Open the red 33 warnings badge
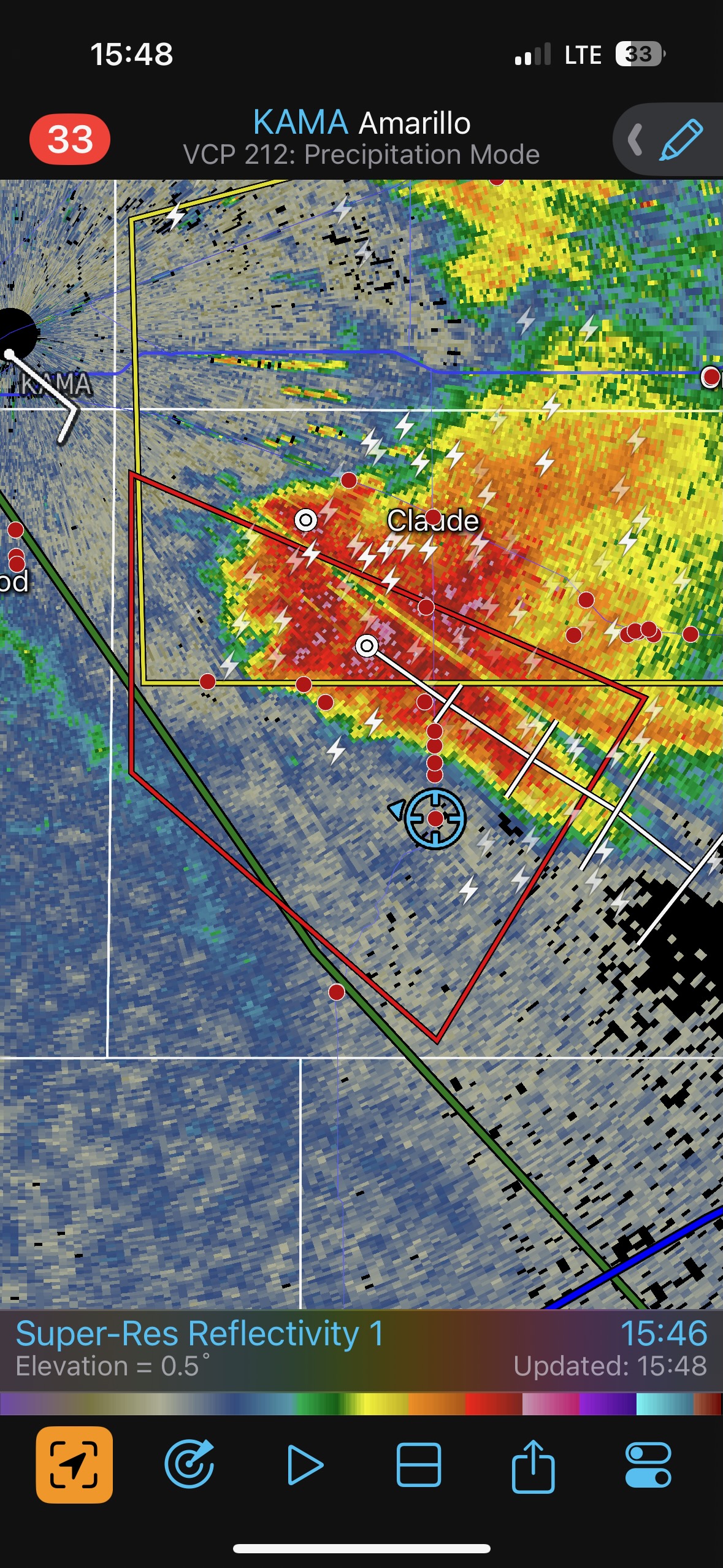The width and height of the screenshot is (723, 1568). point(70,139)
